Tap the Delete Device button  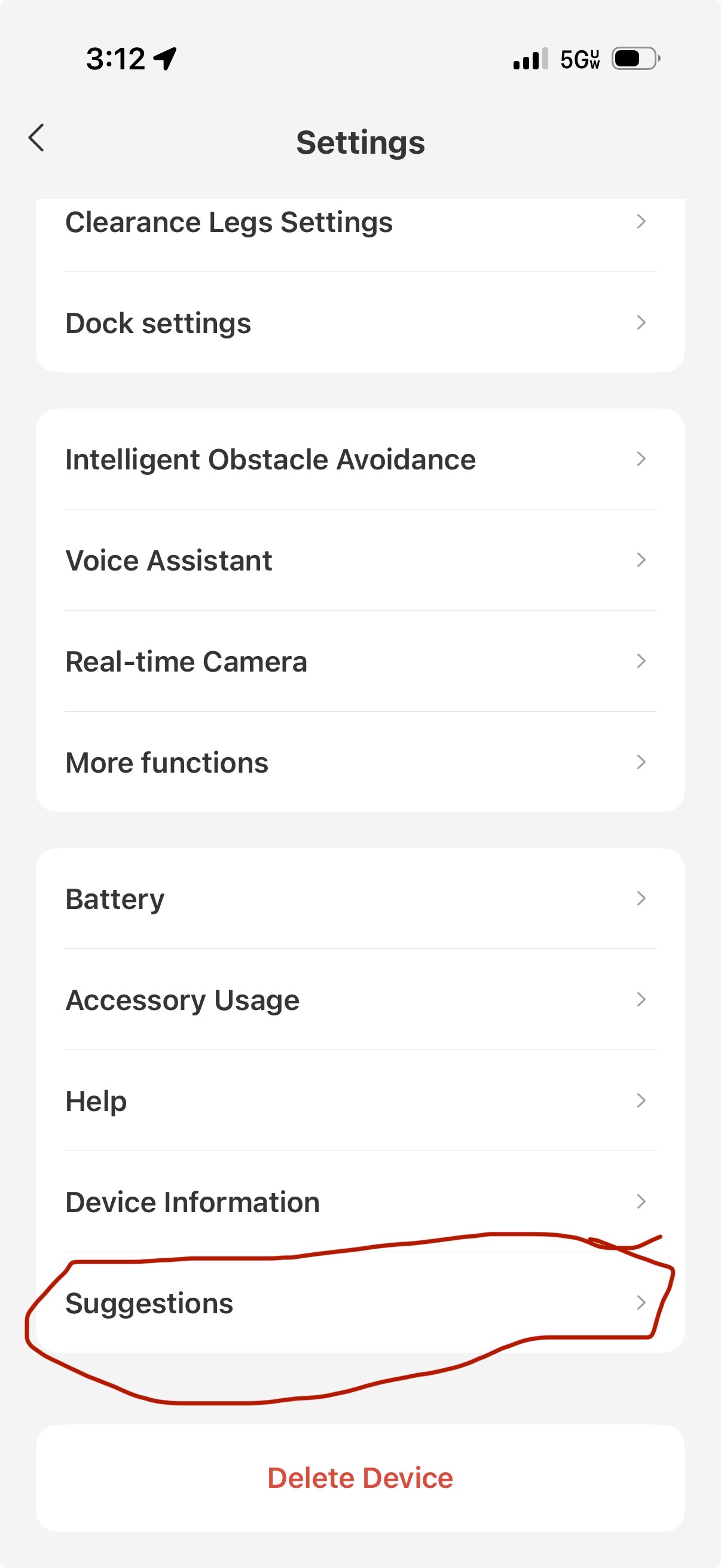click(360, 1478)
